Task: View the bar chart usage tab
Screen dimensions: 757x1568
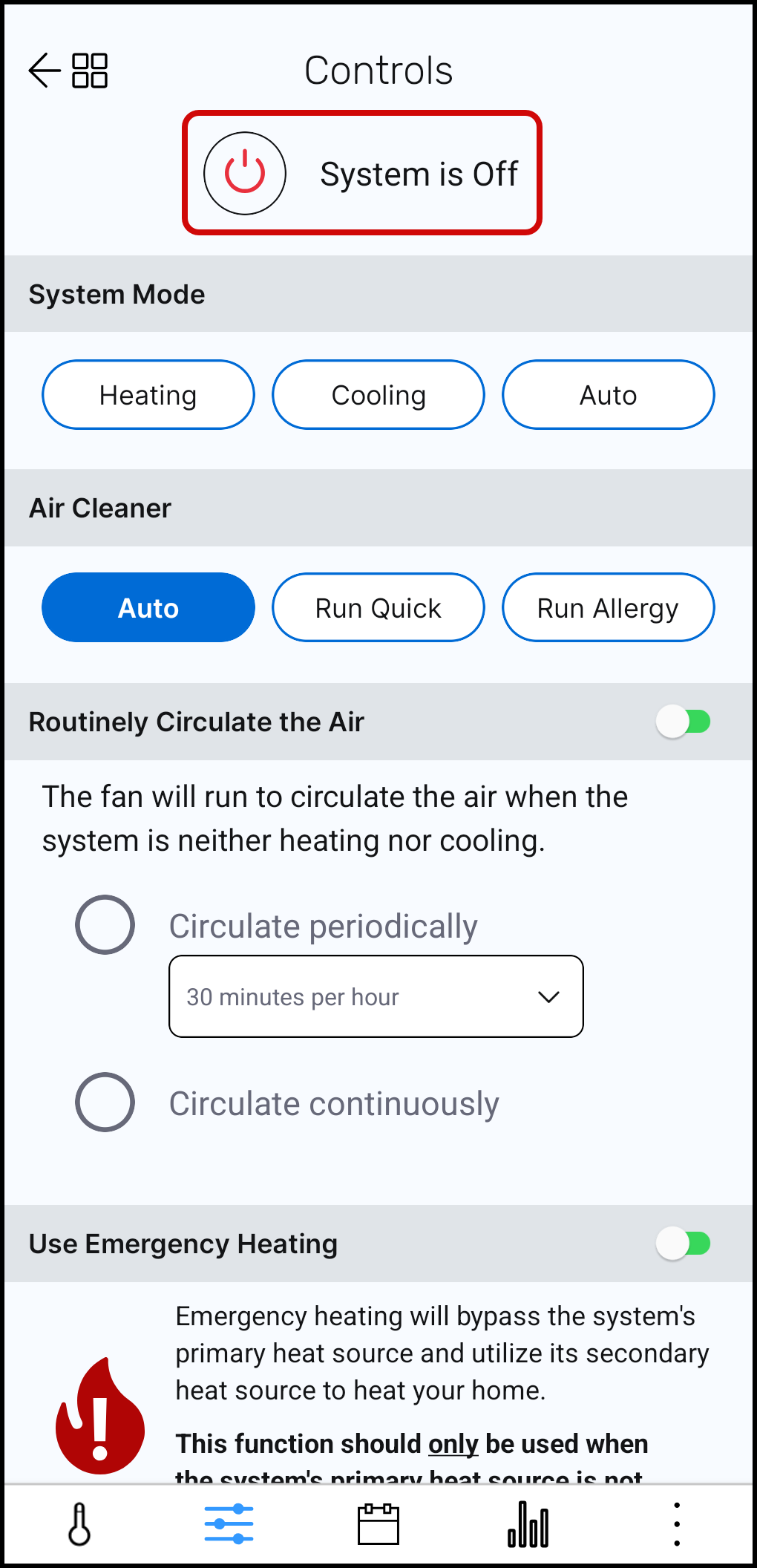Action: [528, 1525]
